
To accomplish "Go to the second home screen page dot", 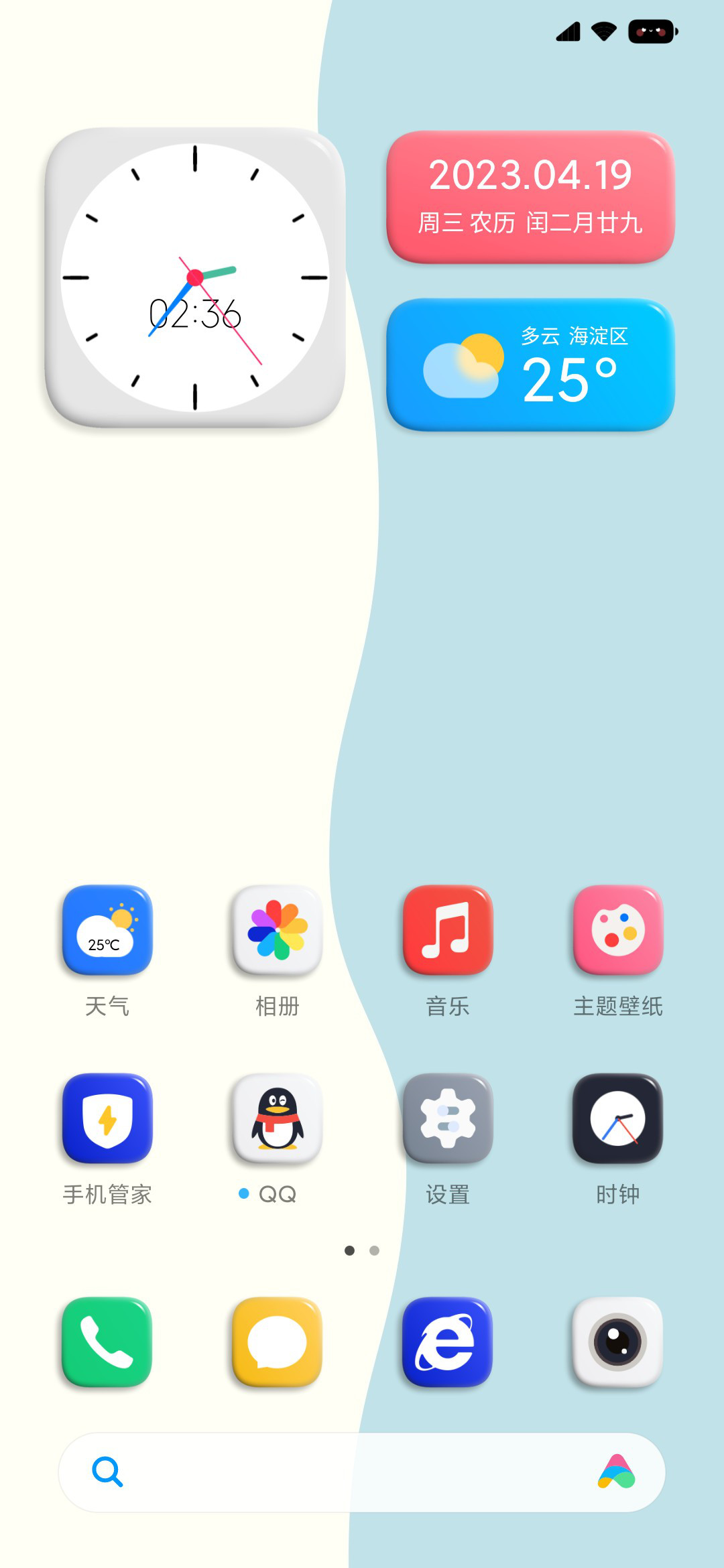I will [375, 1250].
